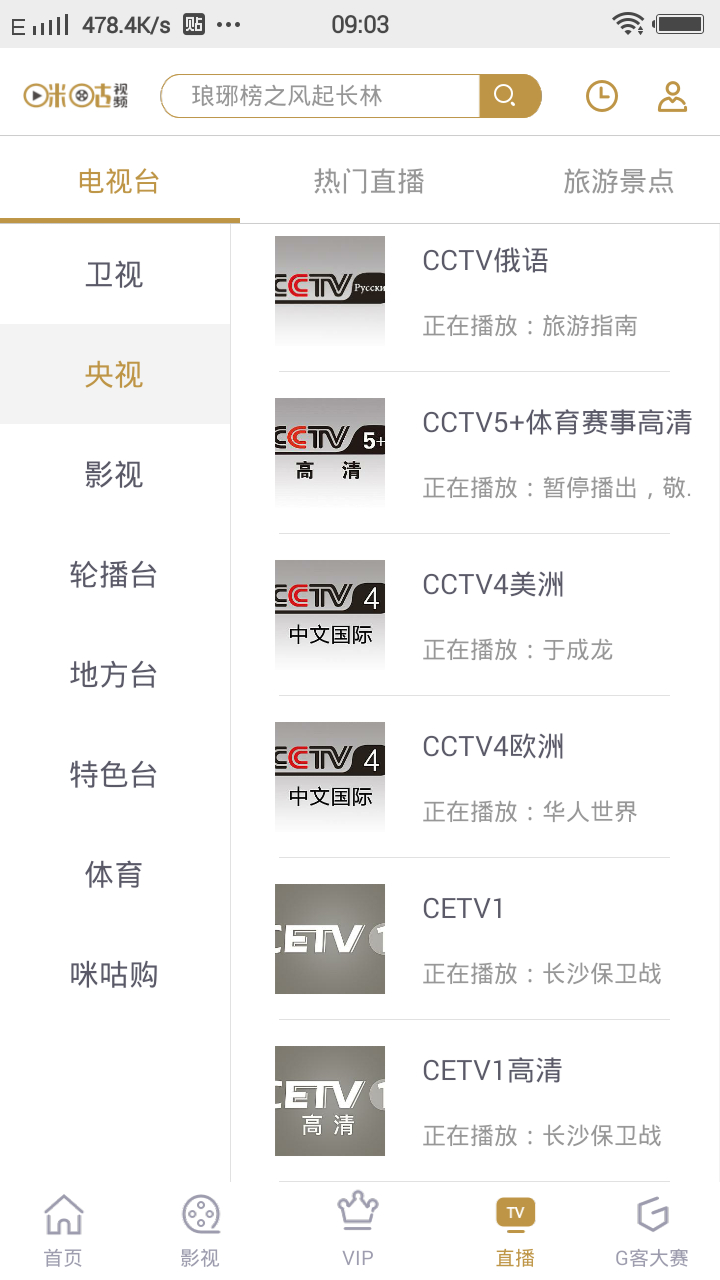Open the 地方台 category
Image resolution: width=720 pixels, height=1280 pixels.
pos(114,674)
